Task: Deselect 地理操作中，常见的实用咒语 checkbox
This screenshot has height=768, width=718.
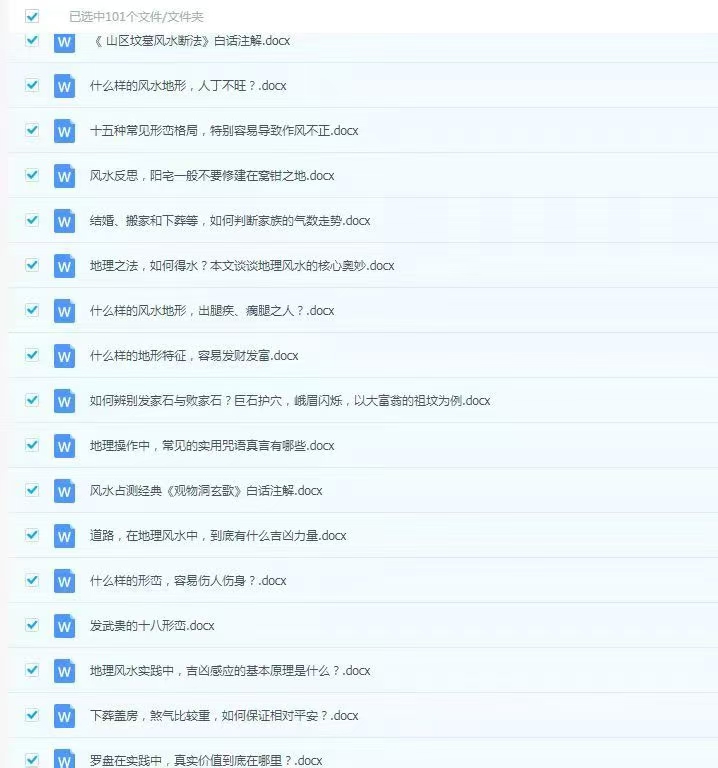Action: point(32,445)
